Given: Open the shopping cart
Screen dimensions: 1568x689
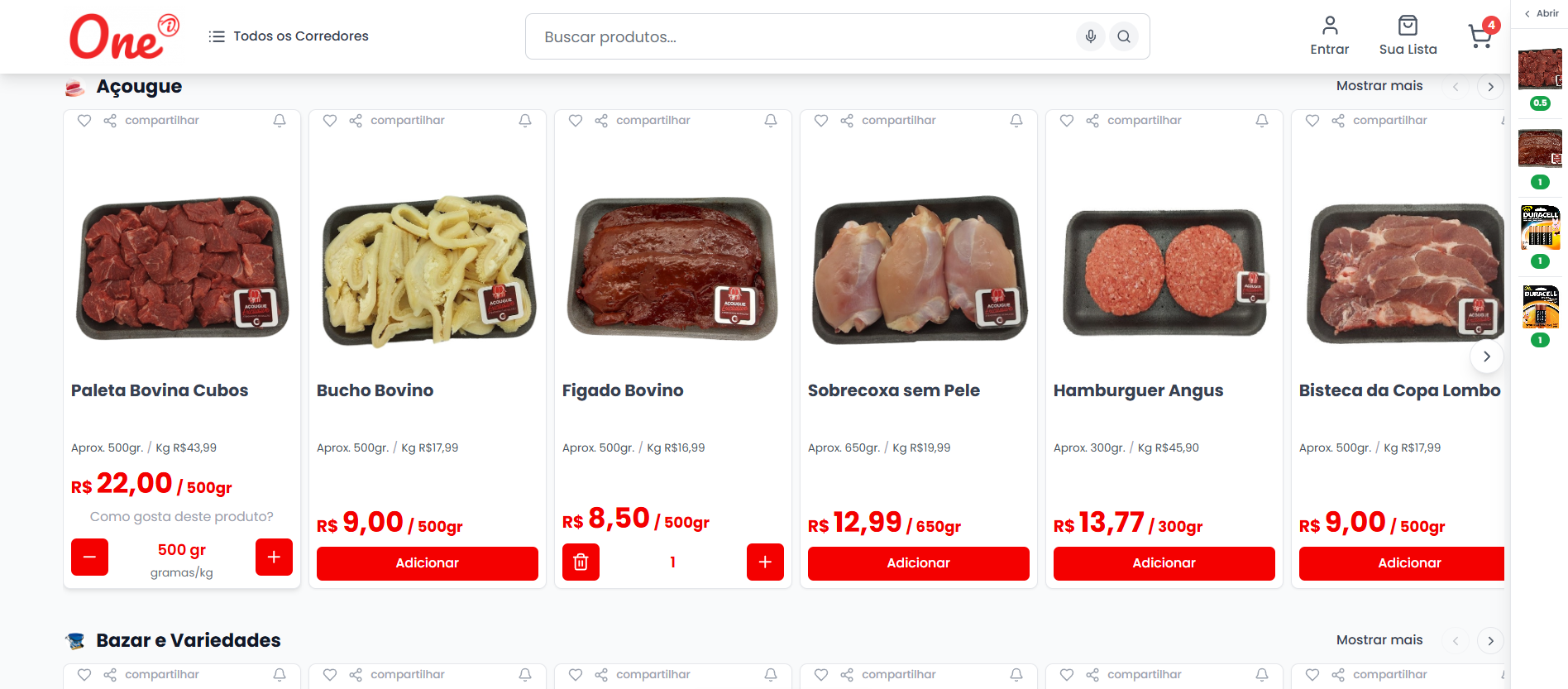Looking at the screenshot, I should pos(1480,36).
